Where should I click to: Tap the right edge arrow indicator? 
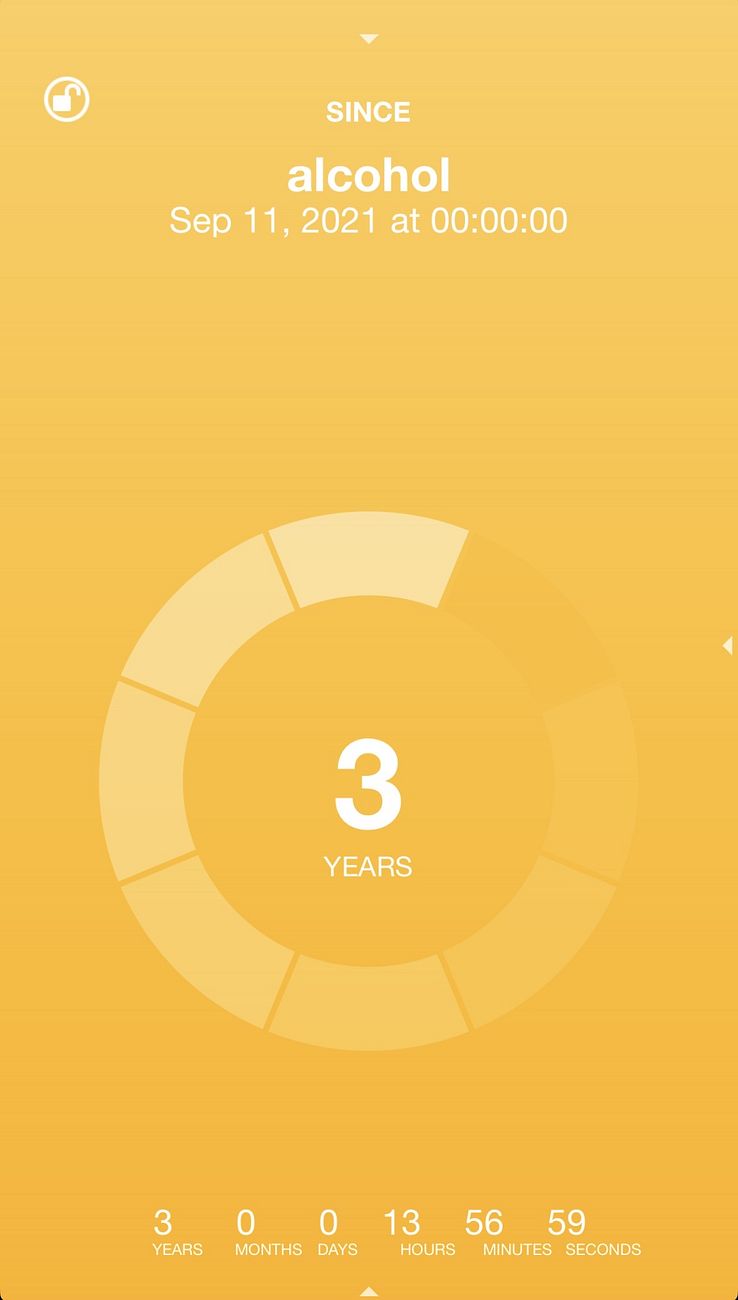727,646
